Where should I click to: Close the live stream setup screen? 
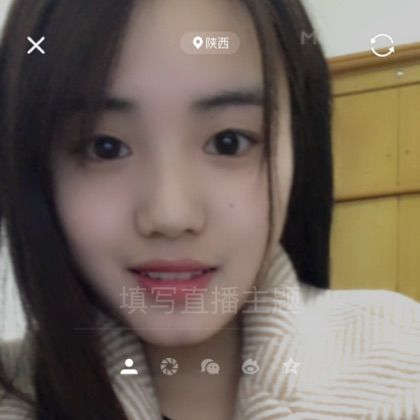(36, 45)
